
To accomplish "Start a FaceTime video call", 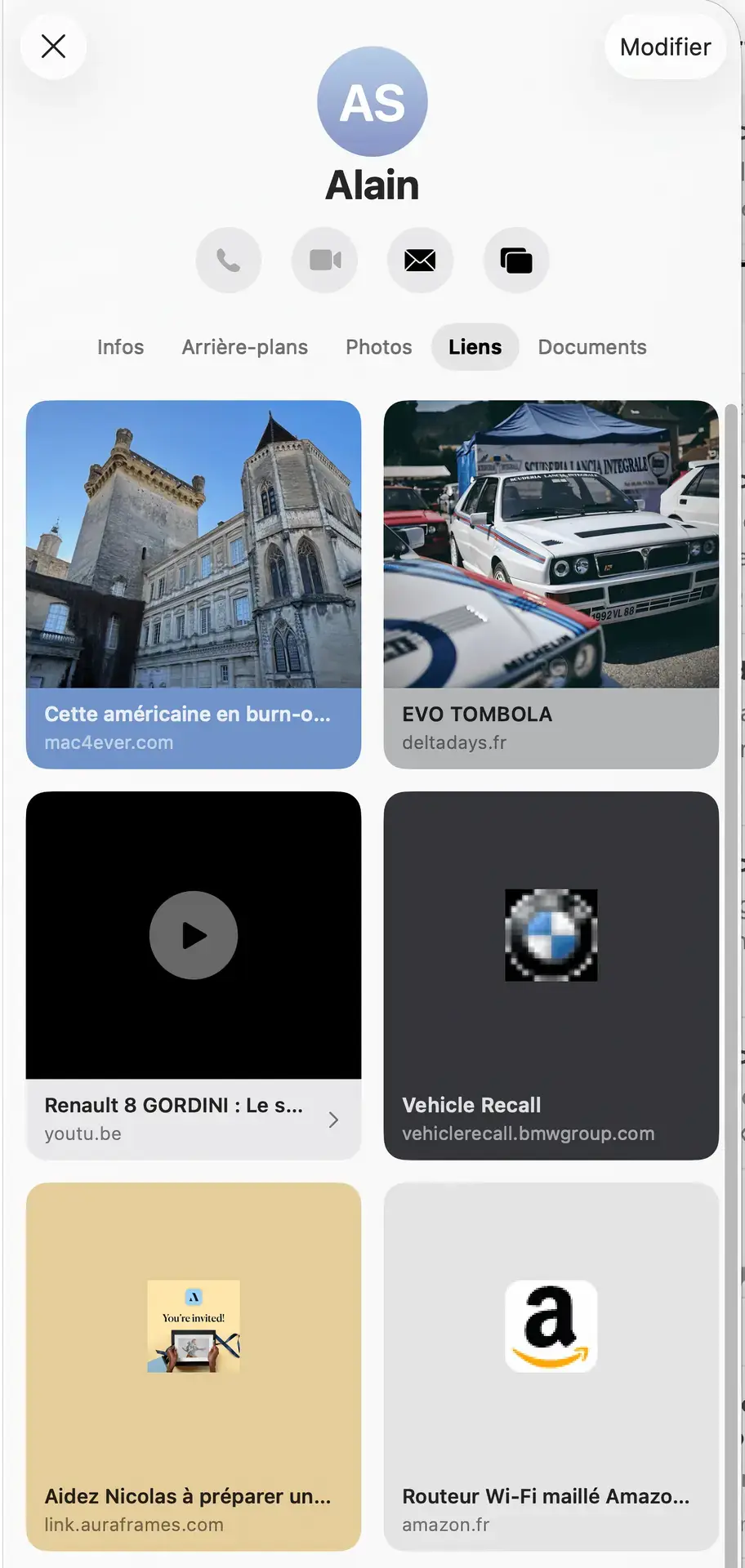I will click(x=324, y=260).
